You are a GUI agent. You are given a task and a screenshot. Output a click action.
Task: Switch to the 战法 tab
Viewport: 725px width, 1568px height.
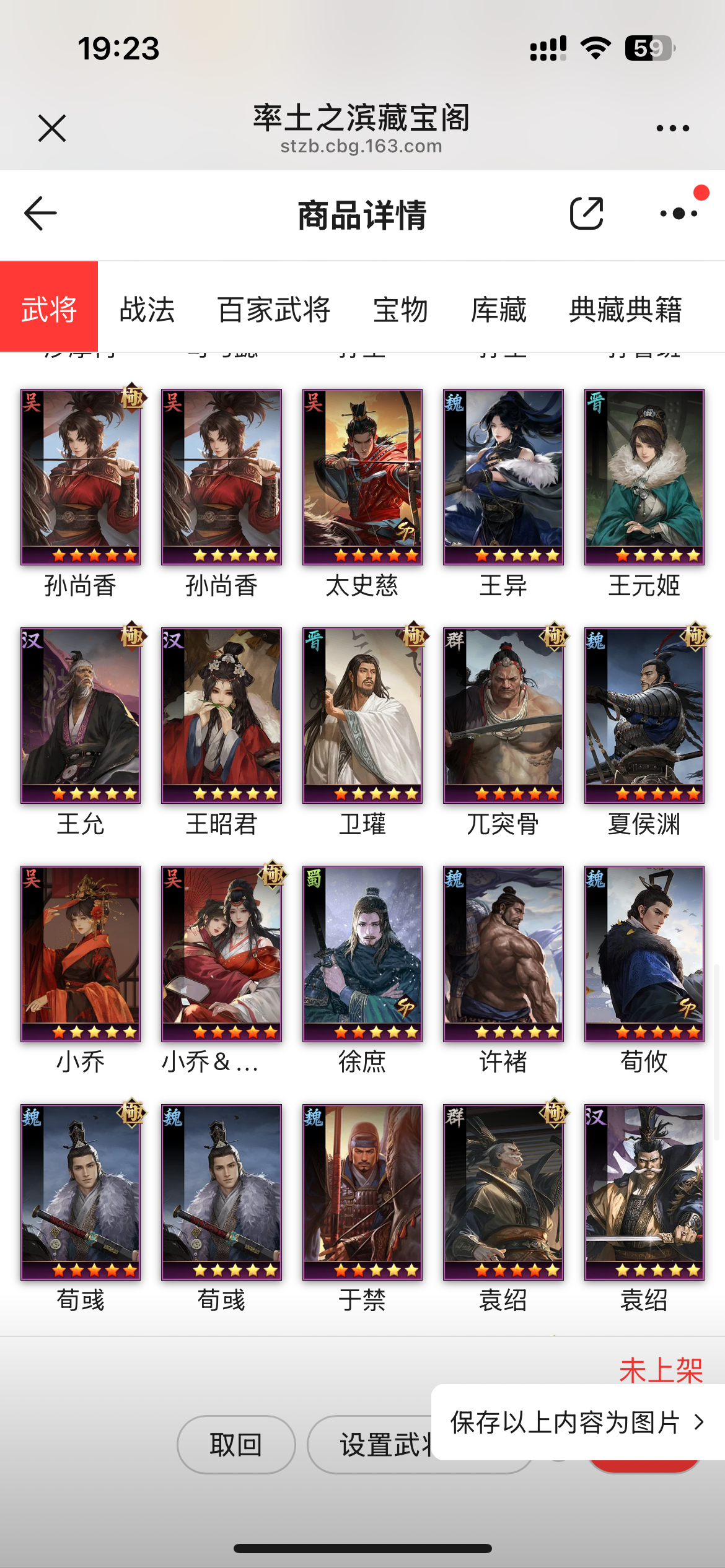point(147,309)
